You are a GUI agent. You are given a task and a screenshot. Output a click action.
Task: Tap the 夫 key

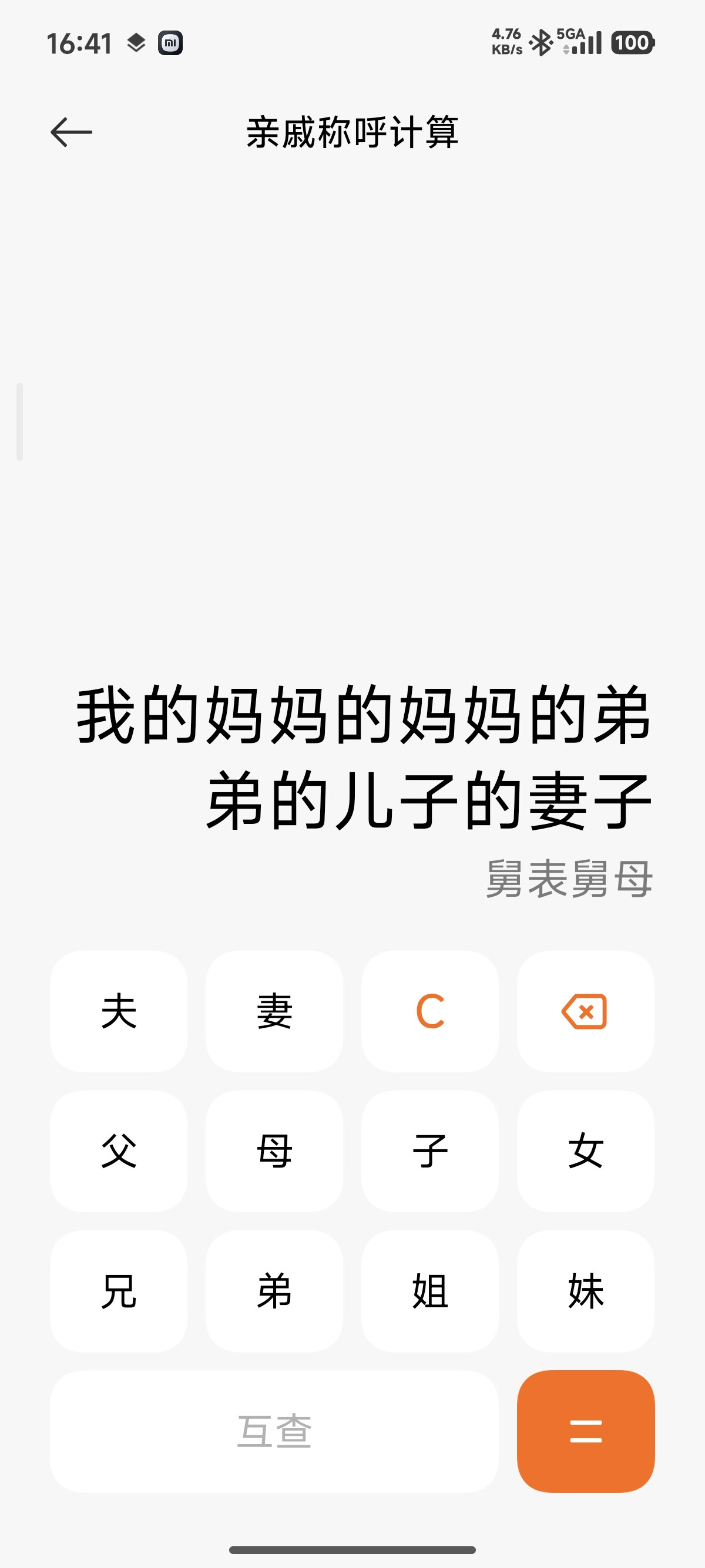119,1011
